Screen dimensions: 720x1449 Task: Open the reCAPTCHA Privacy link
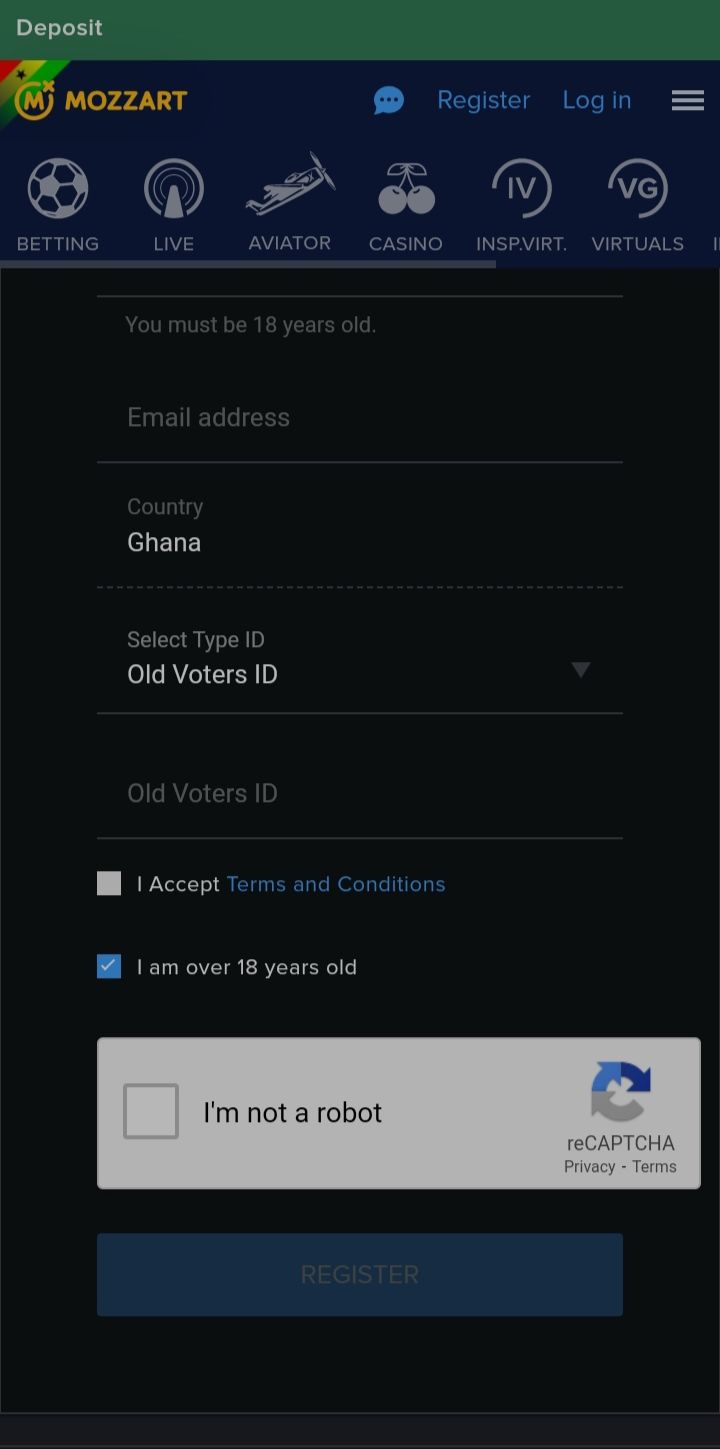point(589,1167)
